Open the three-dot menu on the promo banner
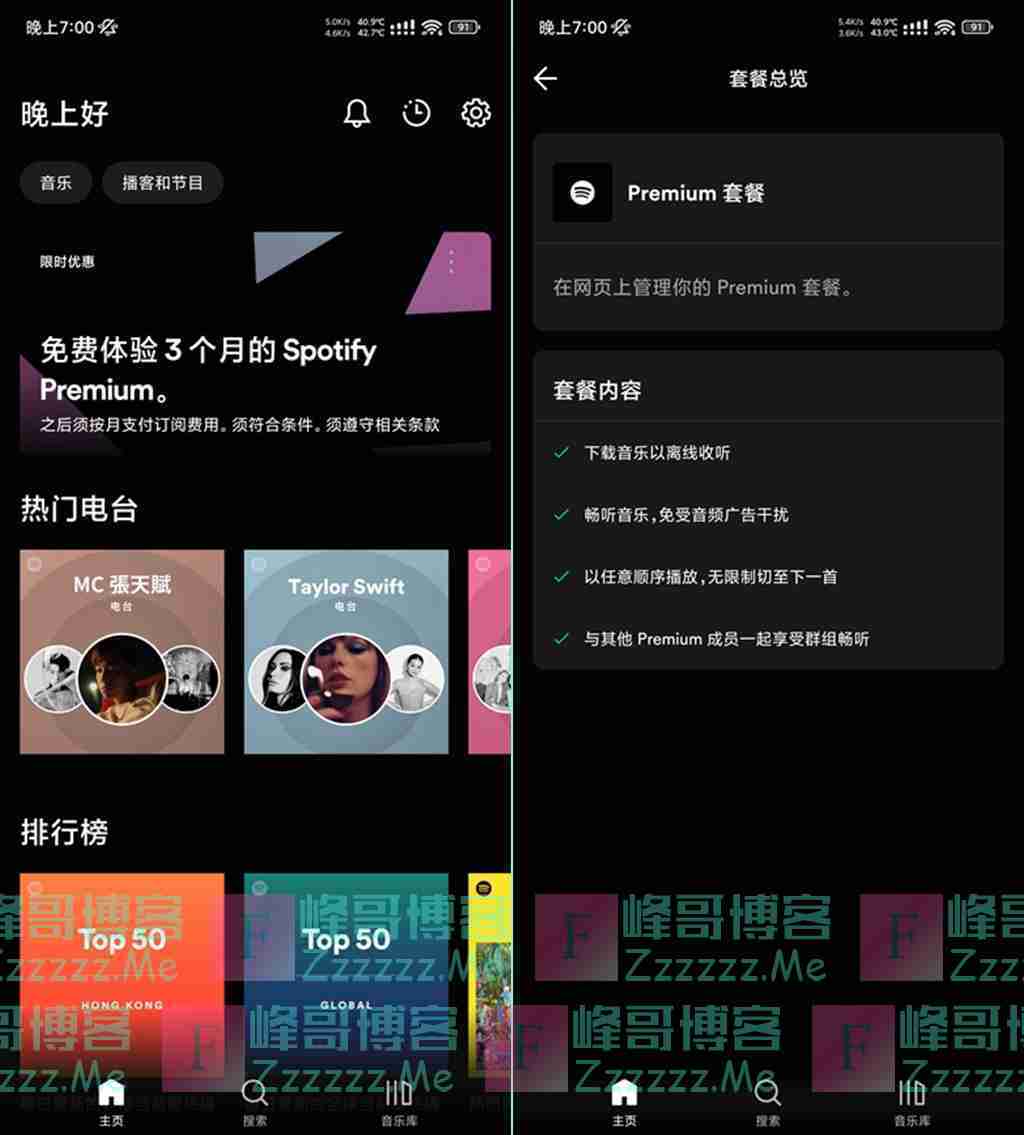Screen dimensions: 1024x1135 (x=452, y=262)
